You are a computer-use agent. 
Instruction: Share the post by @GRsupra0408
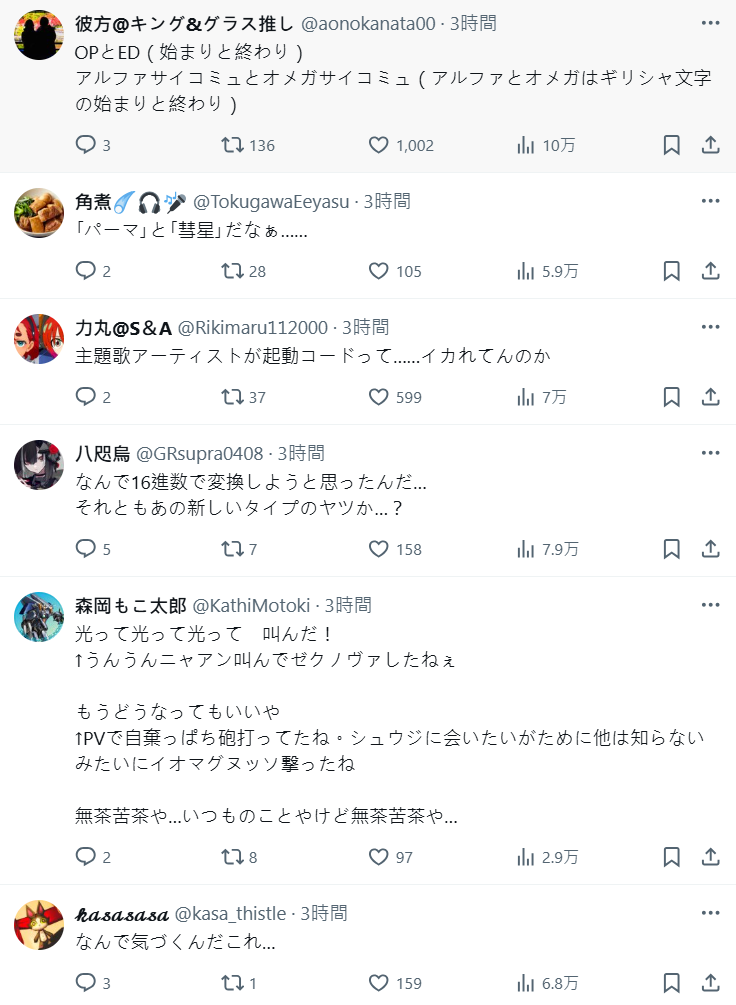(710, 549)
